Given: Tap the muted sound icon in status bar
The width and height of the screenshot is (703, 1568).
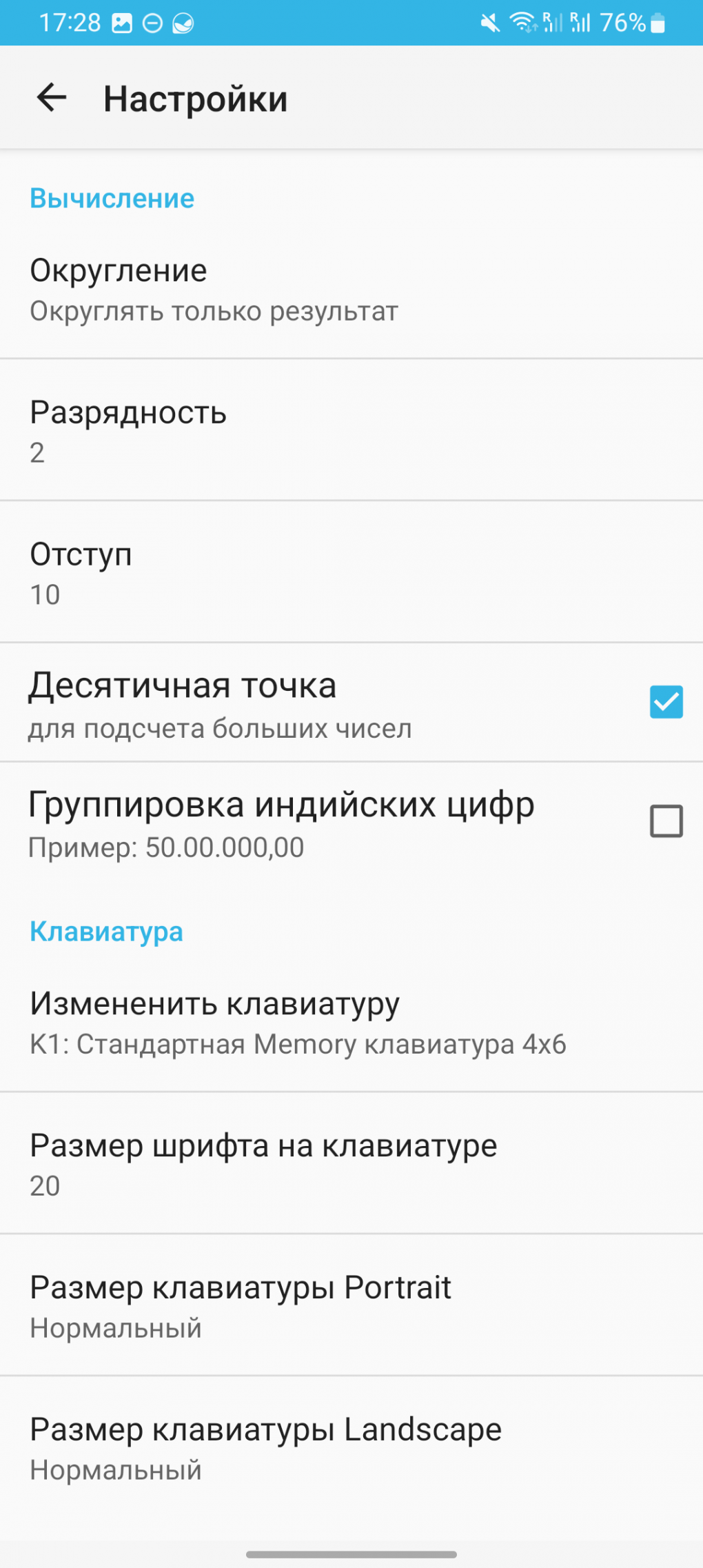Looking at the screenshot, I should coord(489,23).
